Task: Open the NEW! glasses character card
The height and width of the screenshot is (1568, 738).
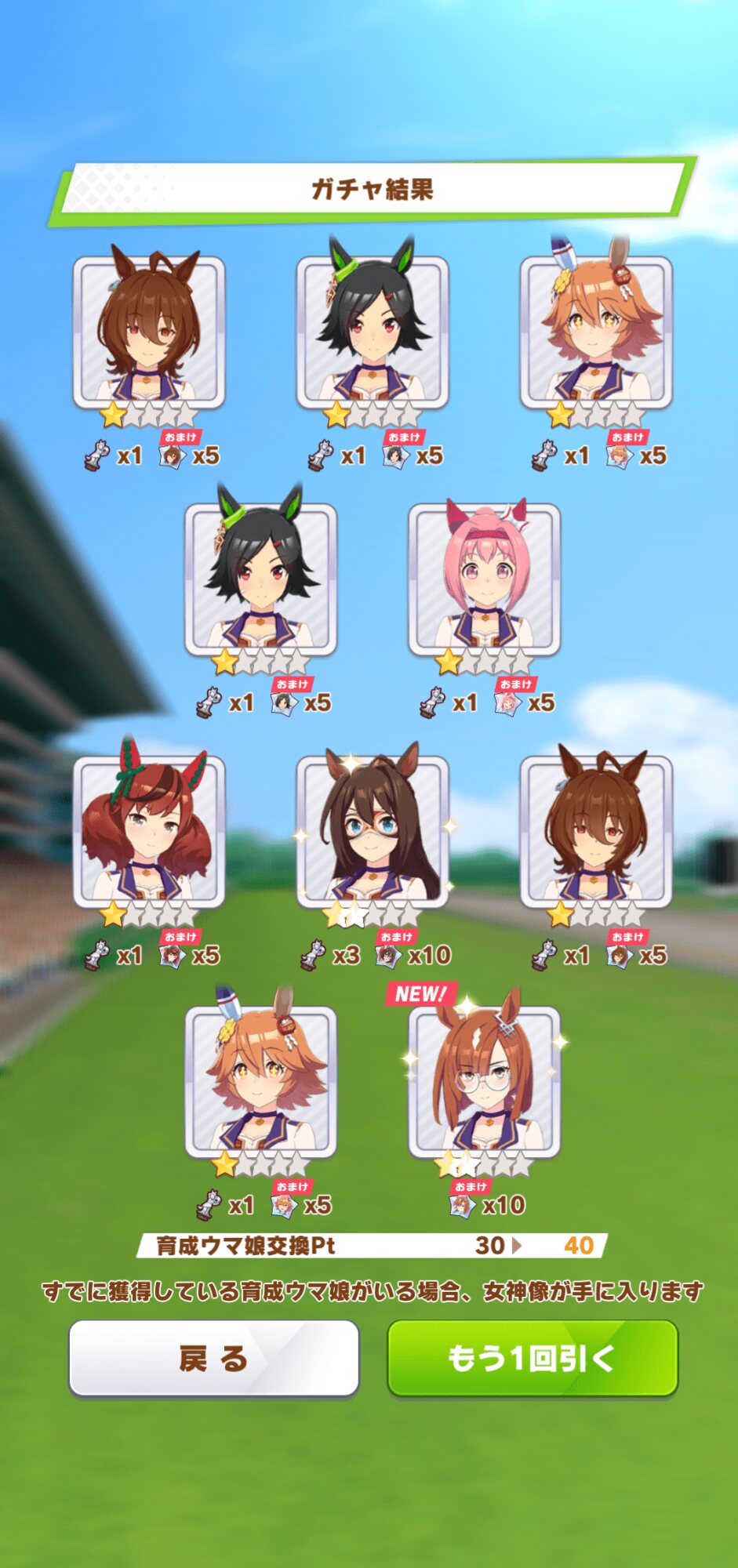Action: point(484,1083)
